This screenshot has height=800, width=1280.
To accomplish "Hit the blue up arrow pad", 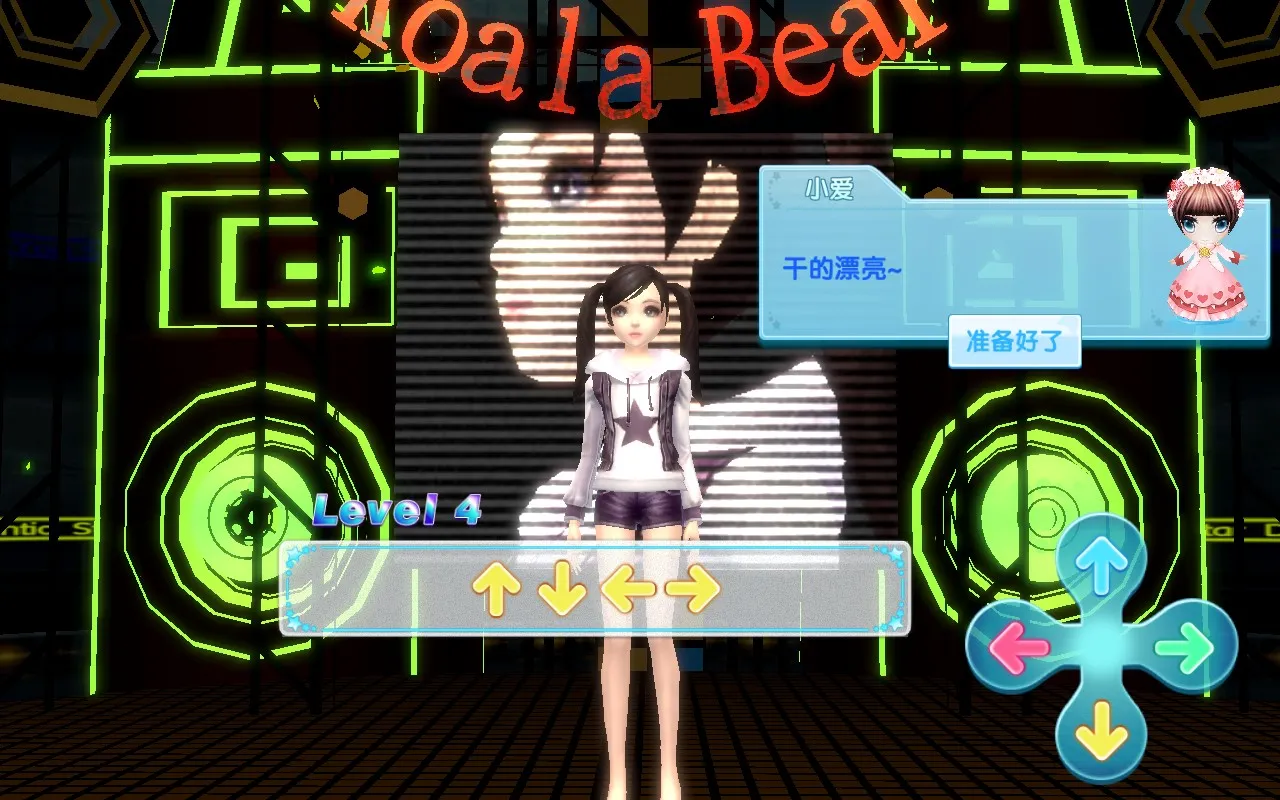I will [1101, 564].
